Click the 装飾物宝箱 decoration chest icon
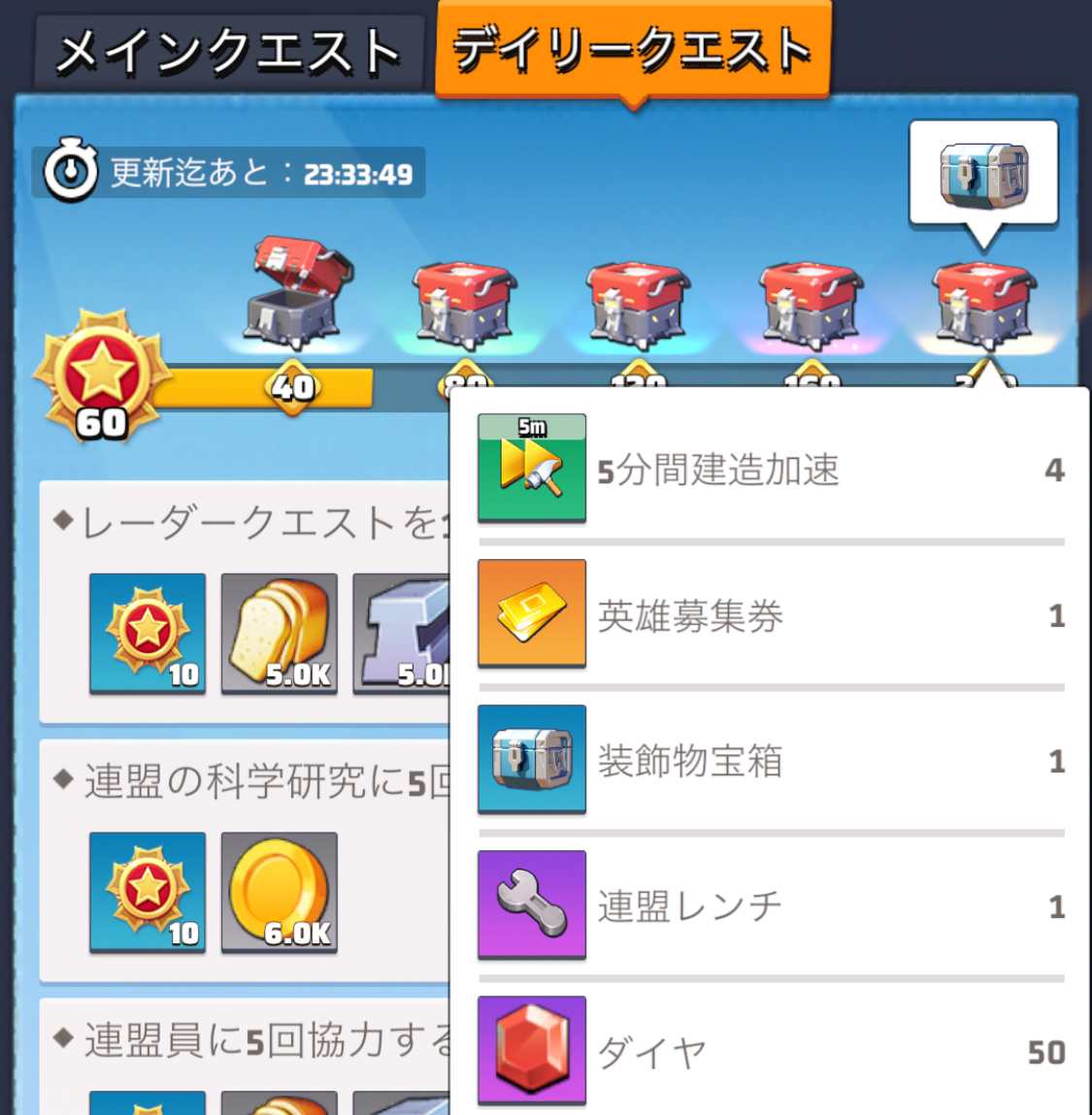 click(530, 762)
